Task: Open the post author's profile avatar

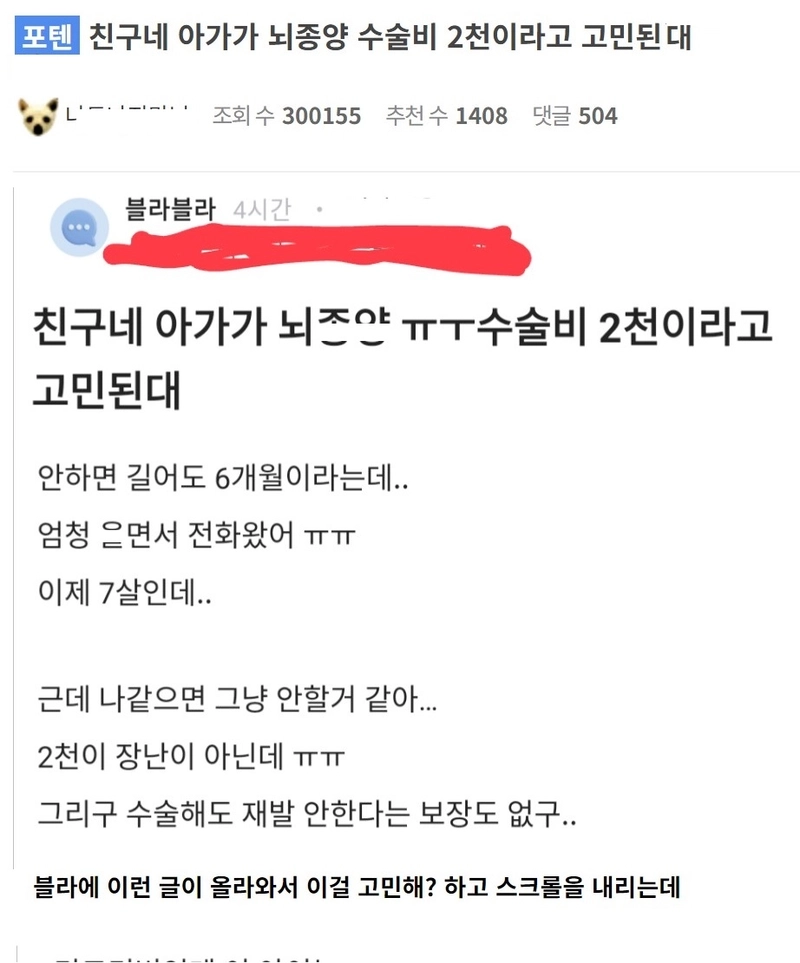Action: pyautogui.click(x=38, y=117)
